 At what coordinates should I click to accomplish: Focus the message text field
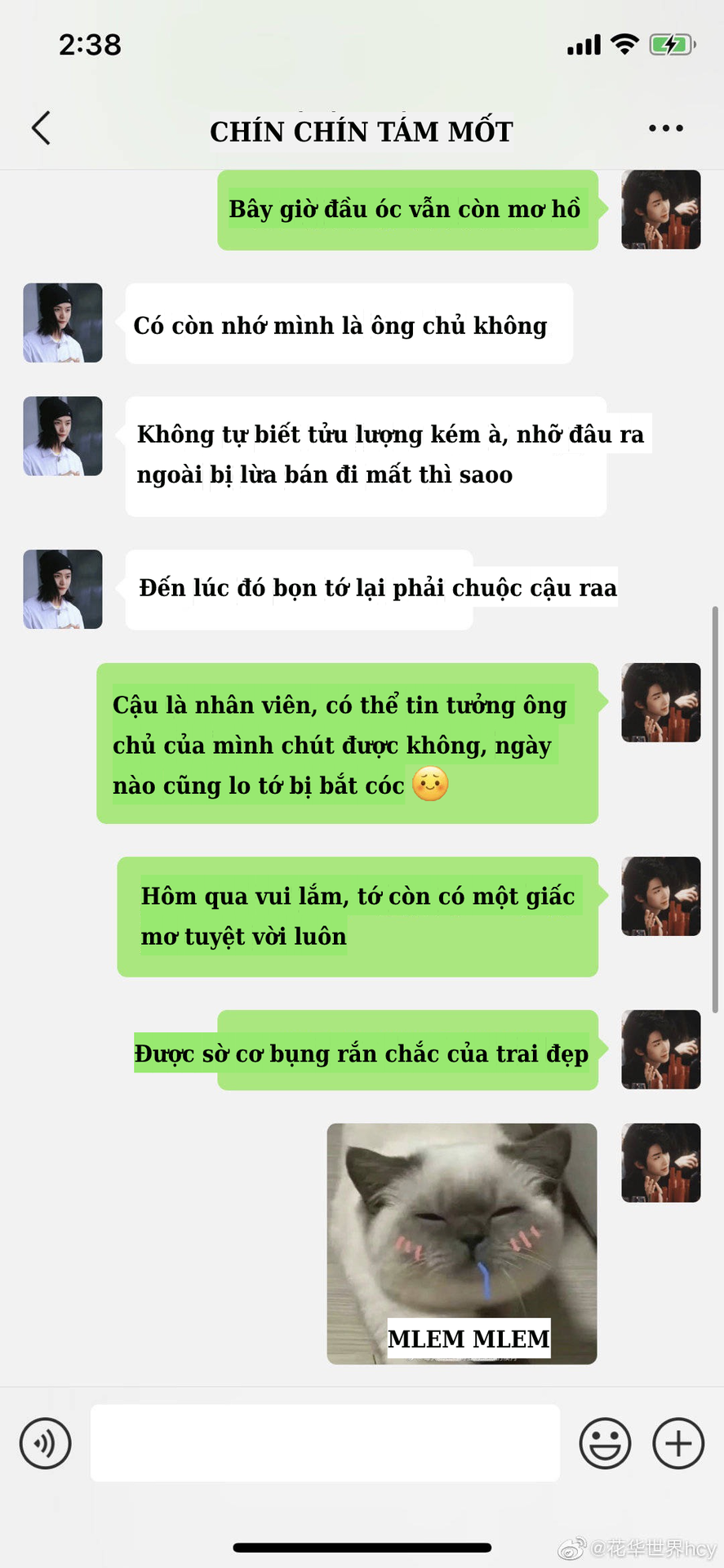[325, 1443]
